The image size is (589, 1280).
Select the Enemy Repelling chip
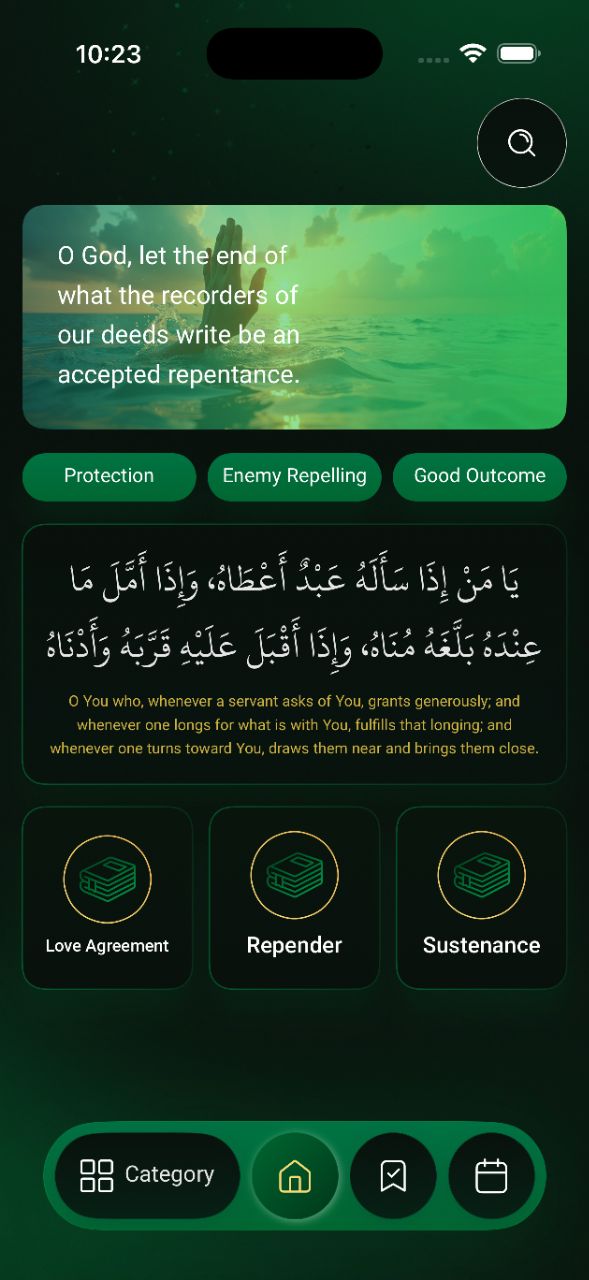click(294, 476)
